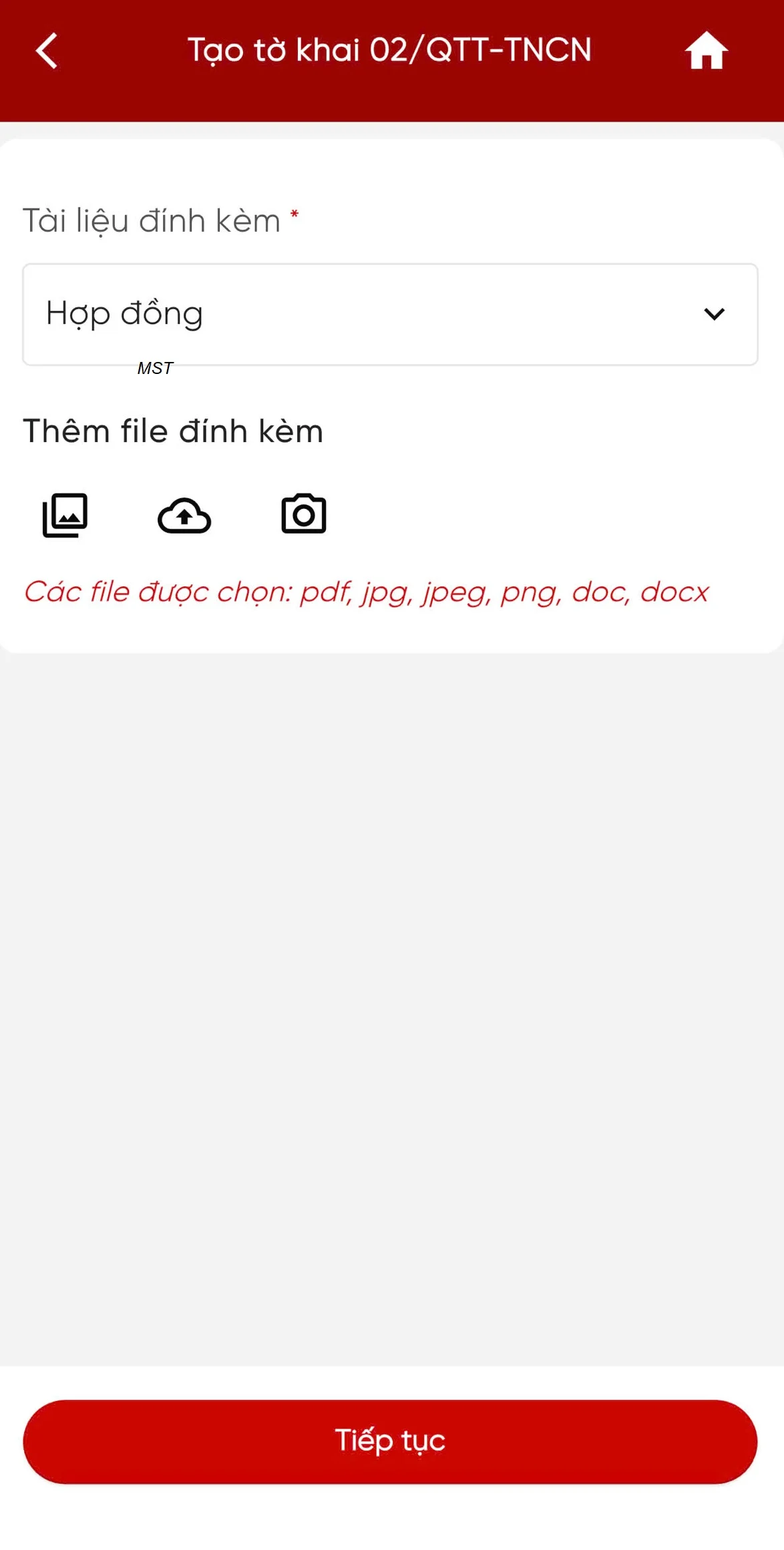Tap the Tiếp tục button
Image resolution: width=784 pixels, height=1550 pixels.
(390, 1441)
